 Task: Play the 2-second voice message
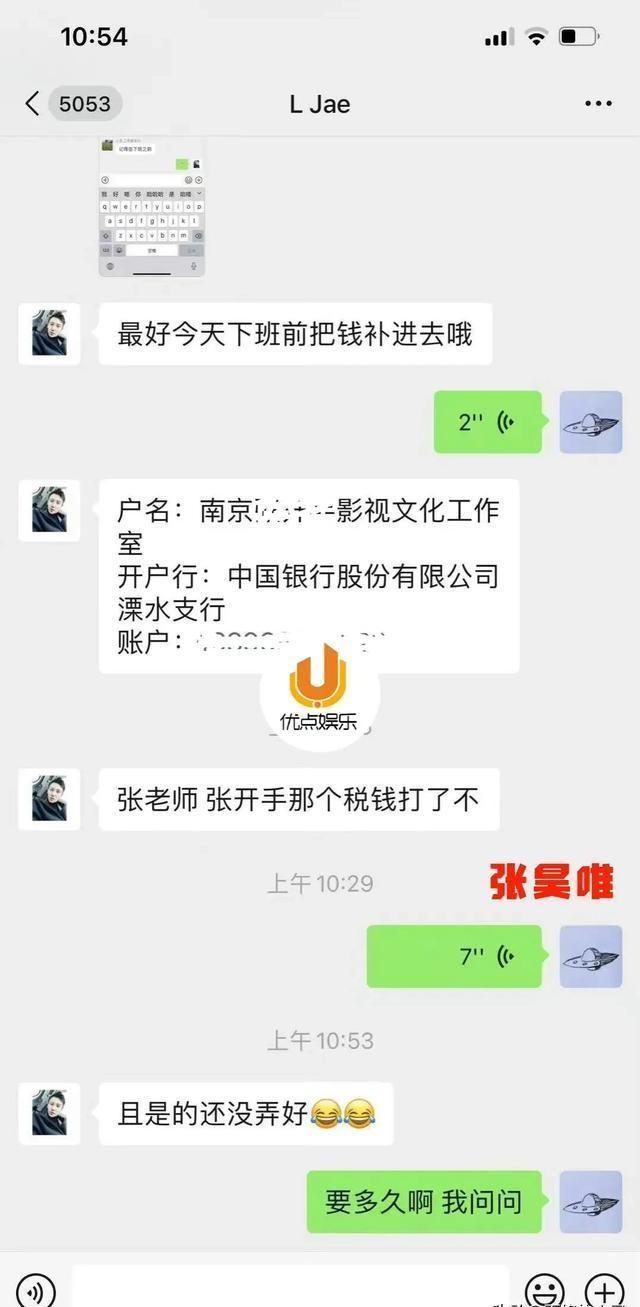pos(488,422)
